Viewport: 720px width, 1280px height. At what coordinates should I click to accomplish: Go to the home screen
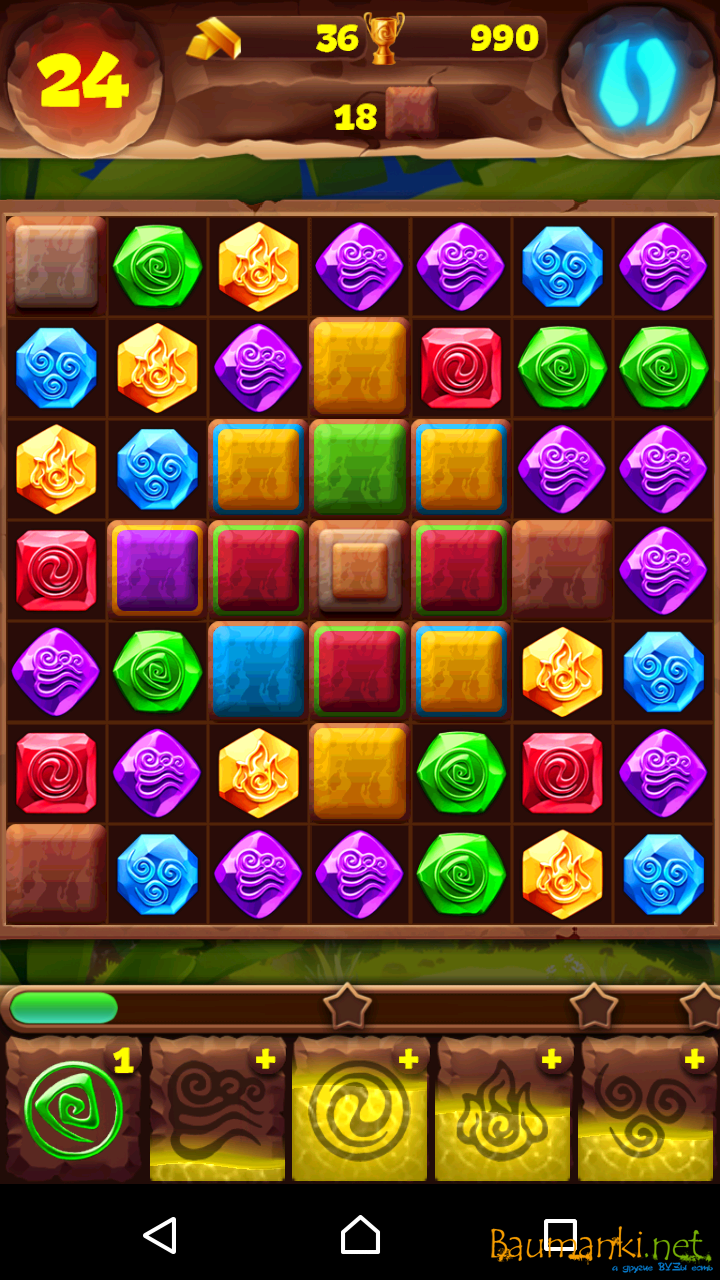(360, 1235)
